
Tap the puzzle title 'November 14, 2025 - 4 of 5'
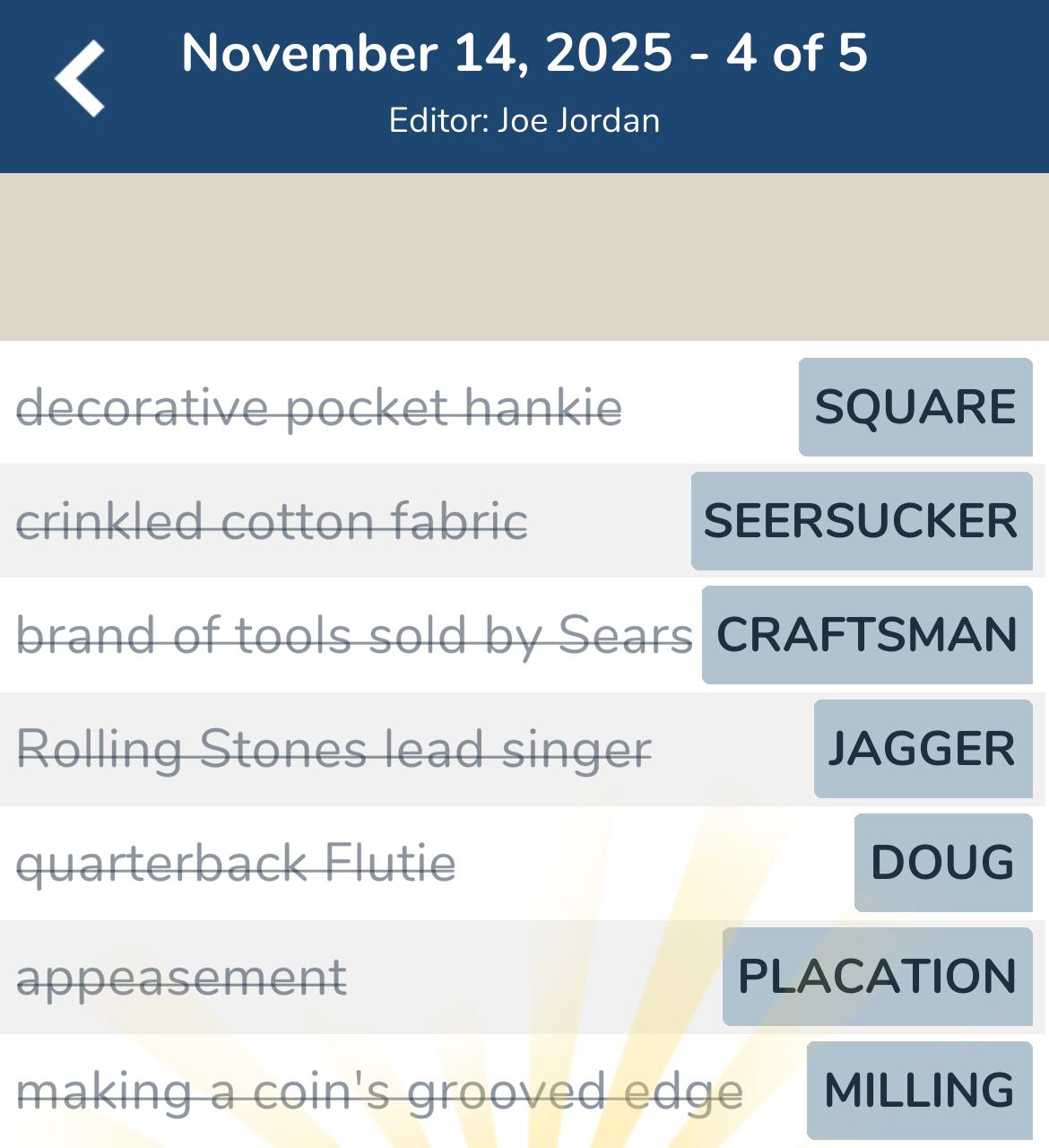click(x=524, y=54)
